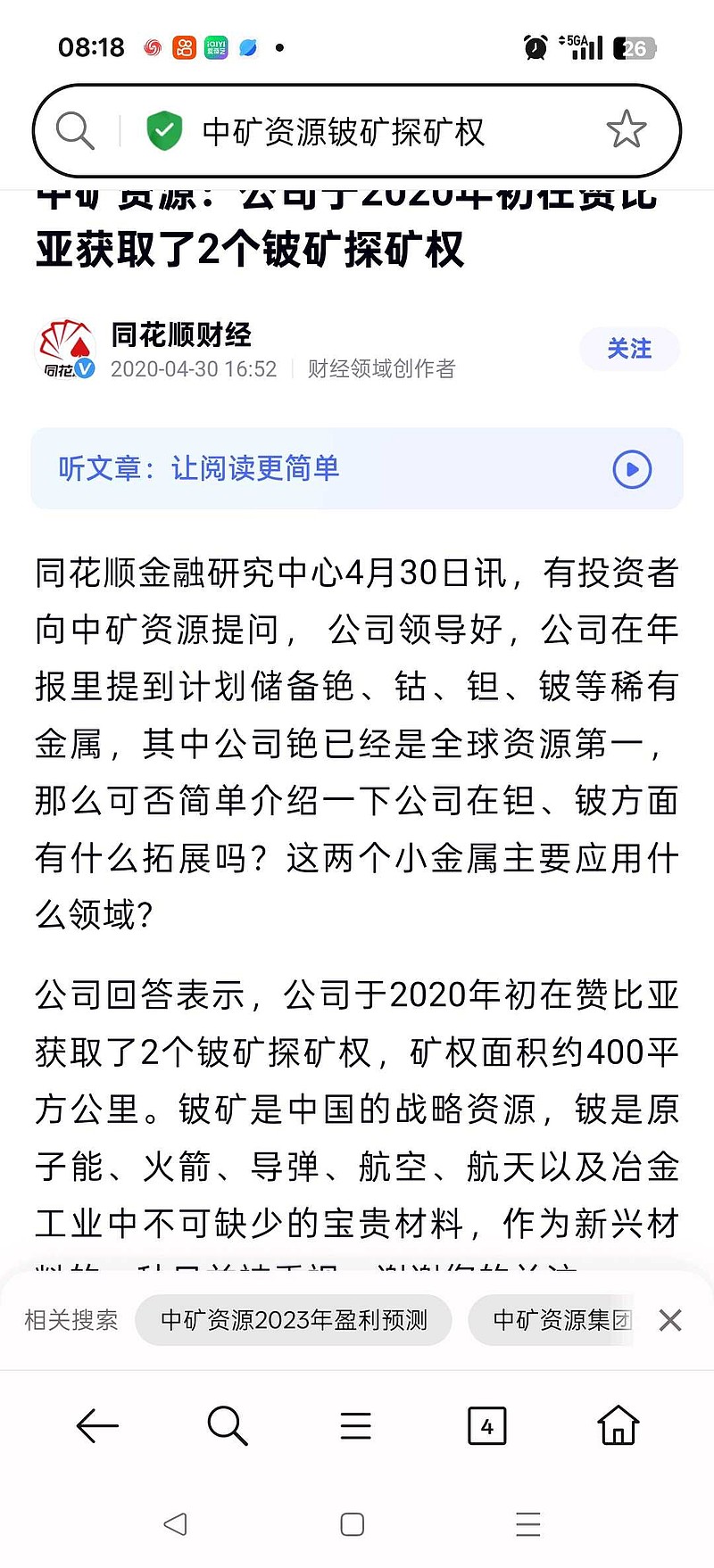Search 中矿资源2023年盈利预测 suggestion
The height and width of the screenshot is (1568, 714).
click(x=294, y=1320)
